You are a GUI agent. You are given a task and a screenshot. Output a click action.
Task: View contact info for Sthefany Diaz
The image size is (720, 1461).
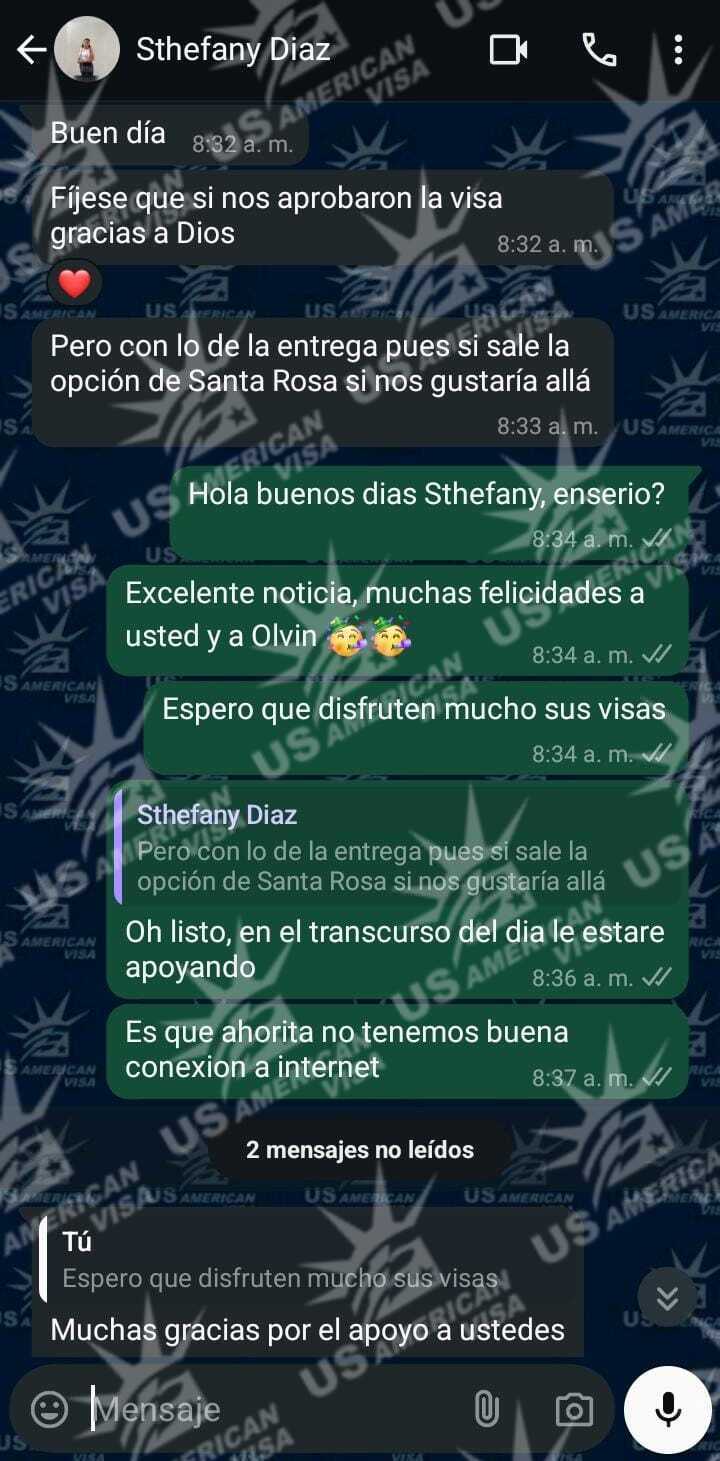click(x=233, y=49)
